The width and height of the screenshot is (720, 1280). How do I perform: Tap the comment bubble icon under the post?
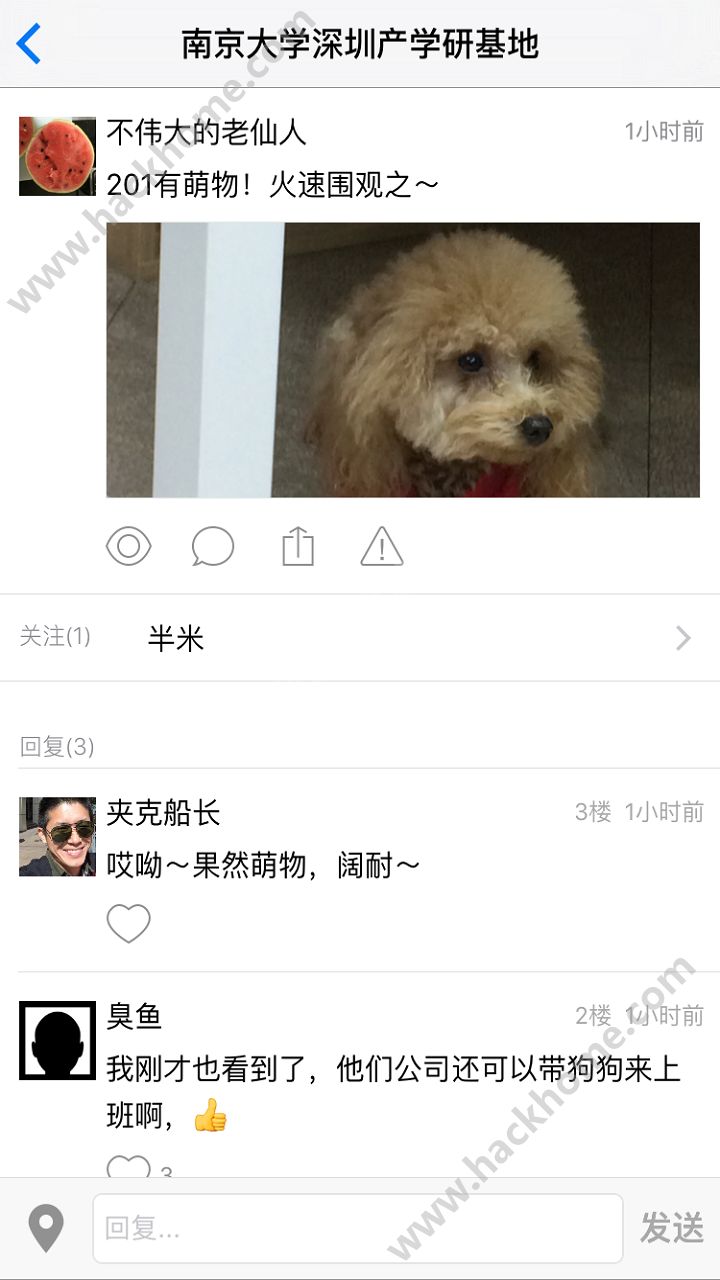(213, 546)
